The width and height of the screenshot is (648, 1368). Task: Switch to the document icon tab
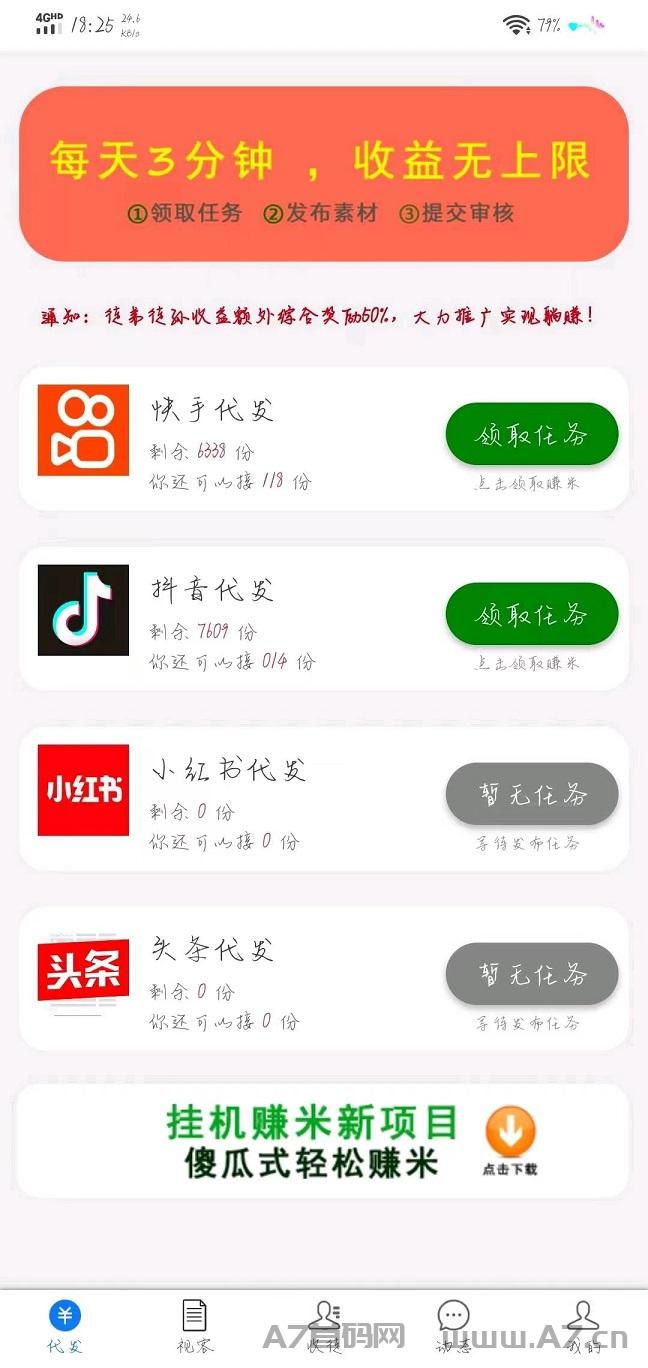[195, 1327]
